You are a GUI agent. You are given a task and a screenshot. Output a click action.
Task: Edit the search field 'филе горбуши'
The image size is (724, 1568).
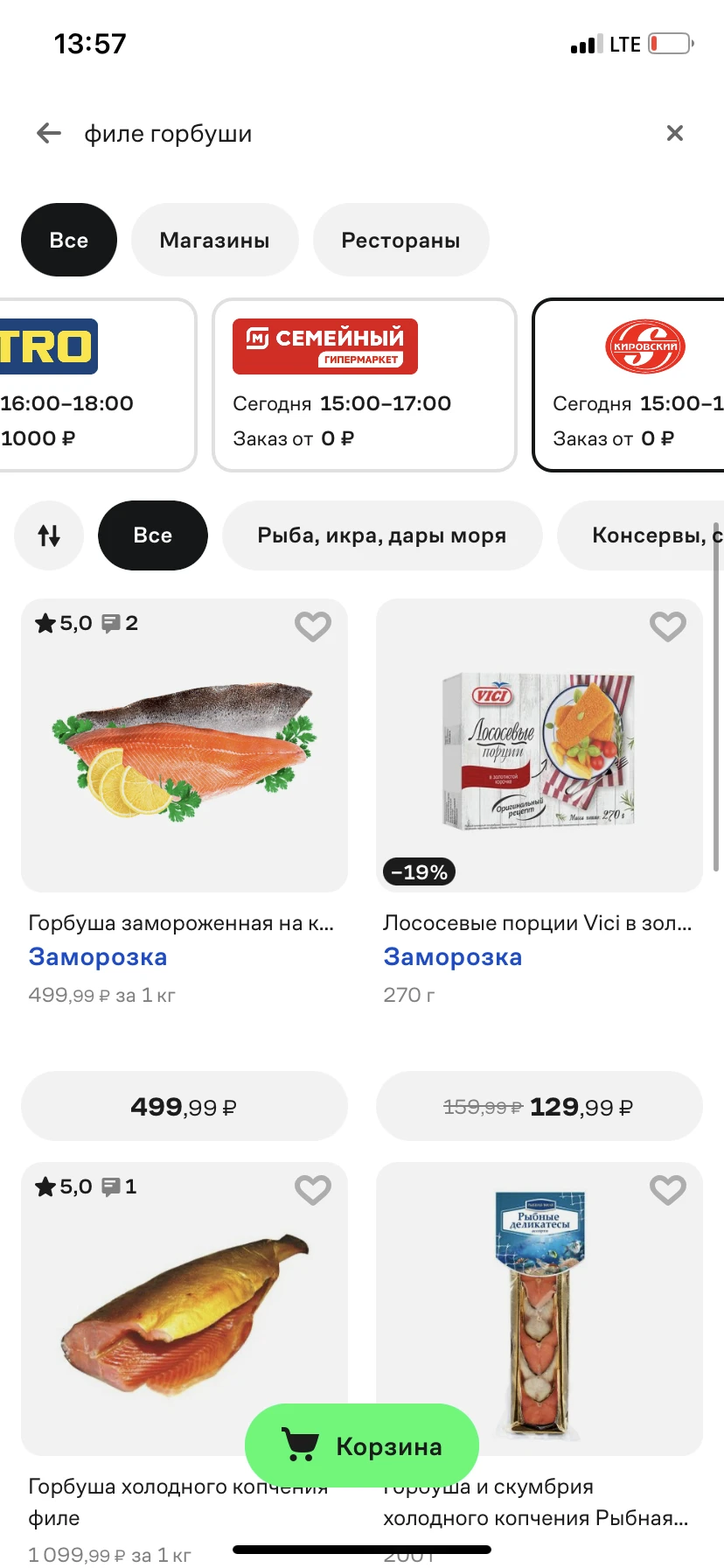pyautogui.click(x=350, y=134)
